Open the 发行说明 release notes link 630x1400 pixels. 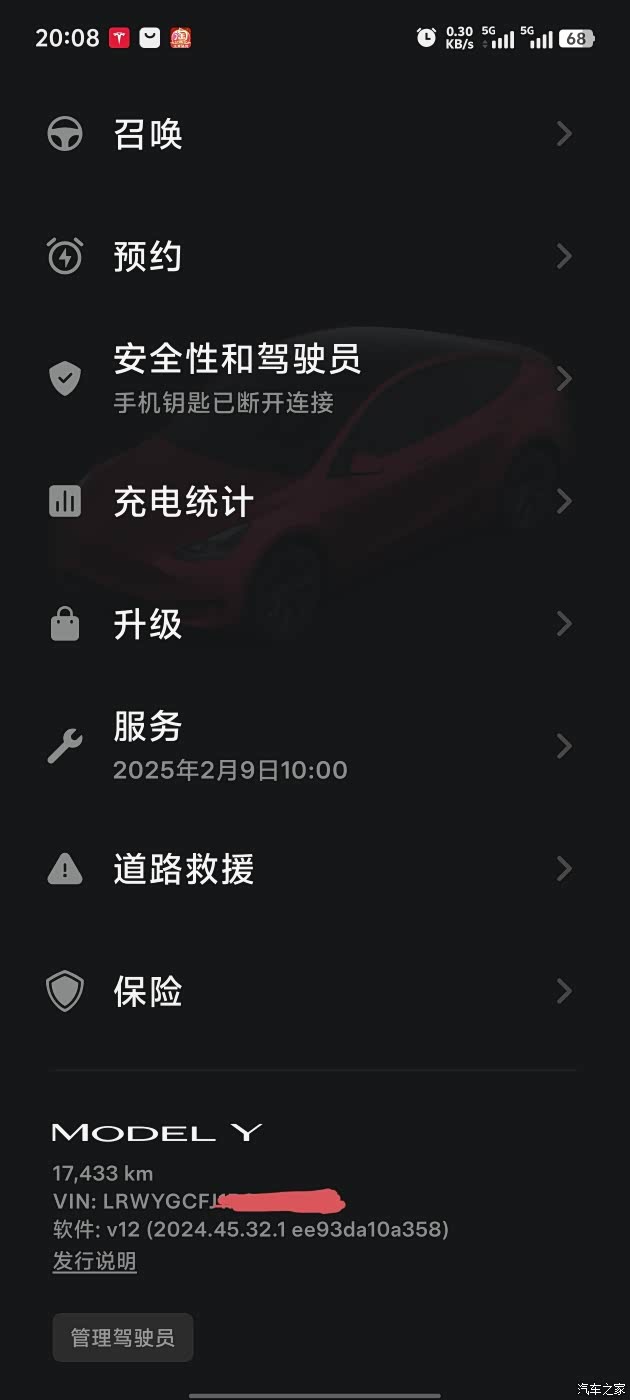coord(94,1262)
